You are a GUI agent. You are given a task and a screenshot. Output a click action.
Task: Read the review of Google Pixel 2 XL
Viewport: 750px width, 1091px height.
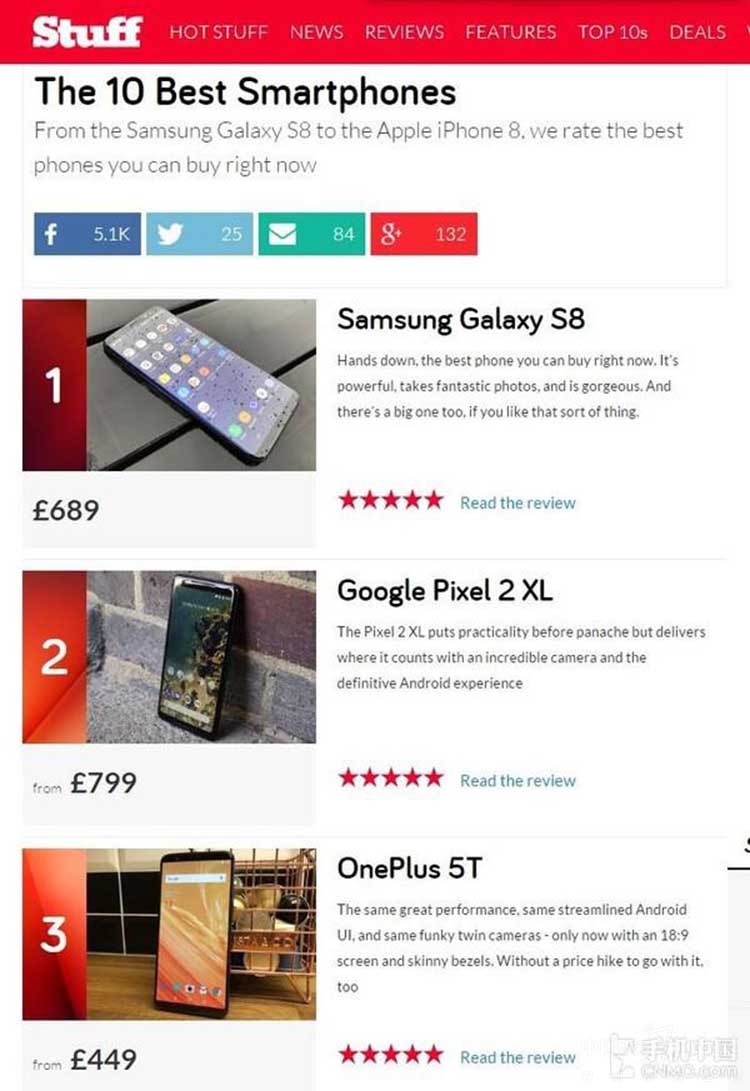click(x=517, y=780)
